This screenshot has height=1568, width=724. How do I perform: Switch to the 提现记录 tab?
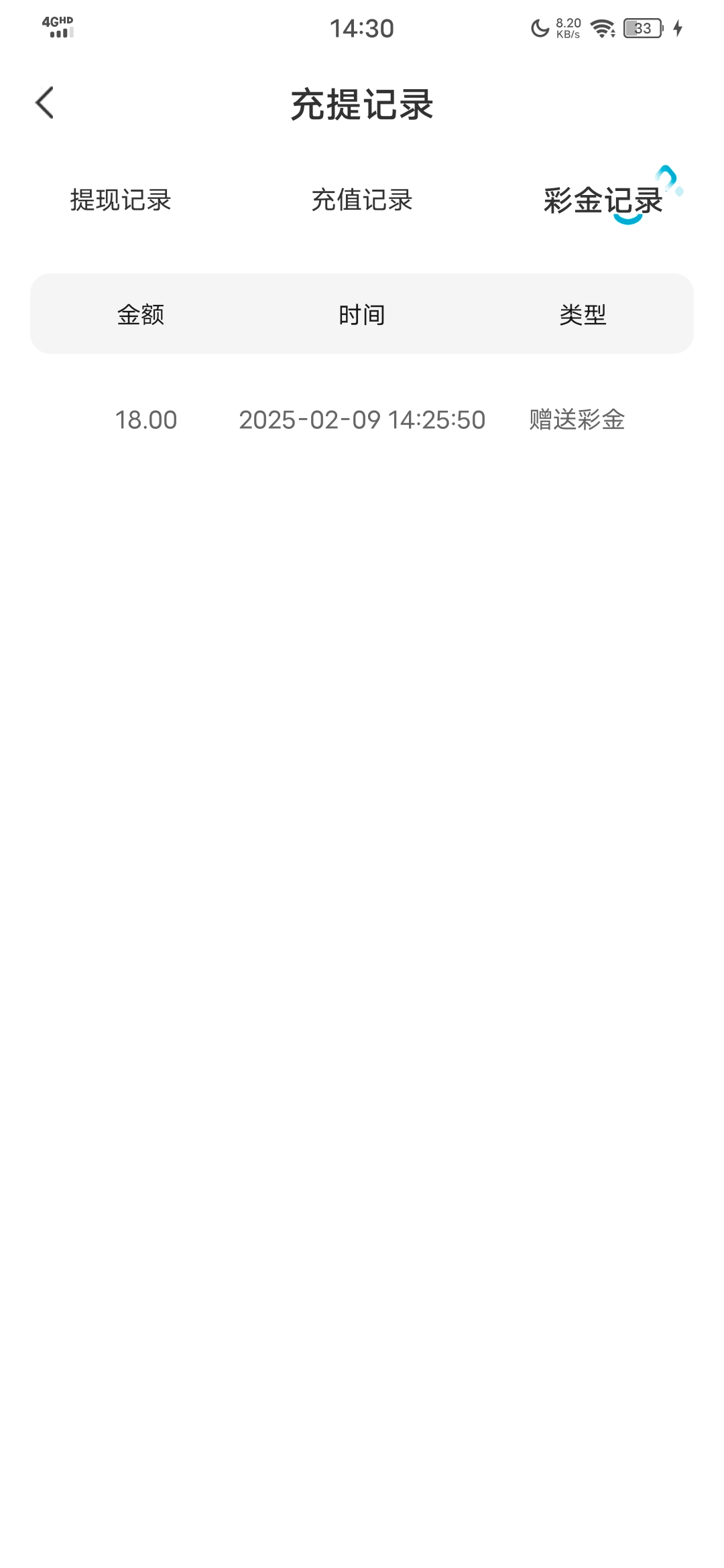point(121,200)
